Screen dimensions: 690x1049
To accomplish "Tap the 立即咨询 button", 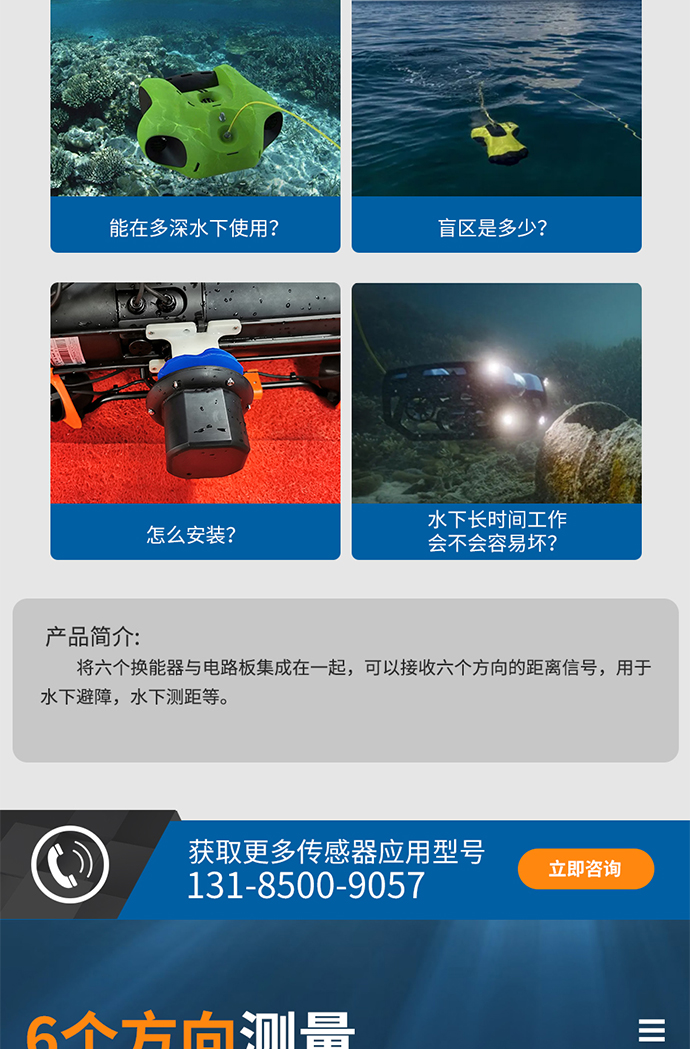I will [585, 869].
